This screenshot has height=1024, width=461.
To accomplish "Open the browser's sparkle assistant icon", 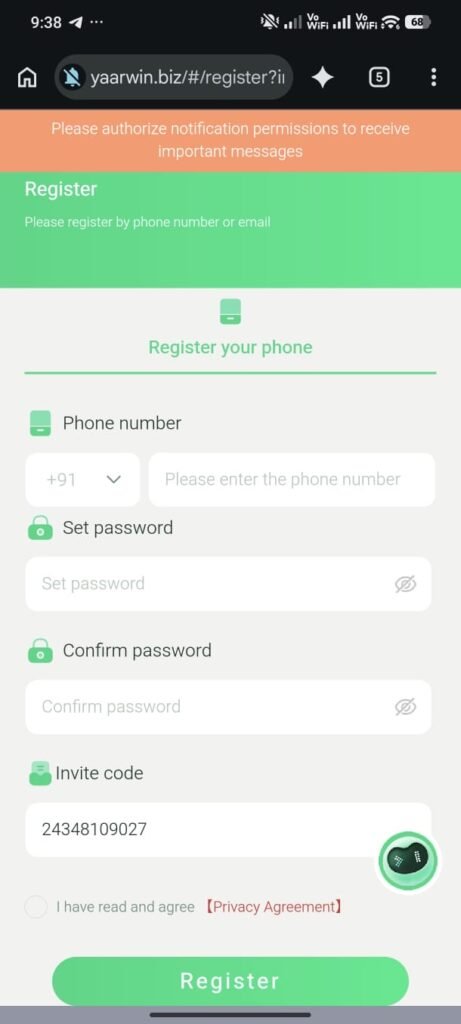I will click(322, 78).
